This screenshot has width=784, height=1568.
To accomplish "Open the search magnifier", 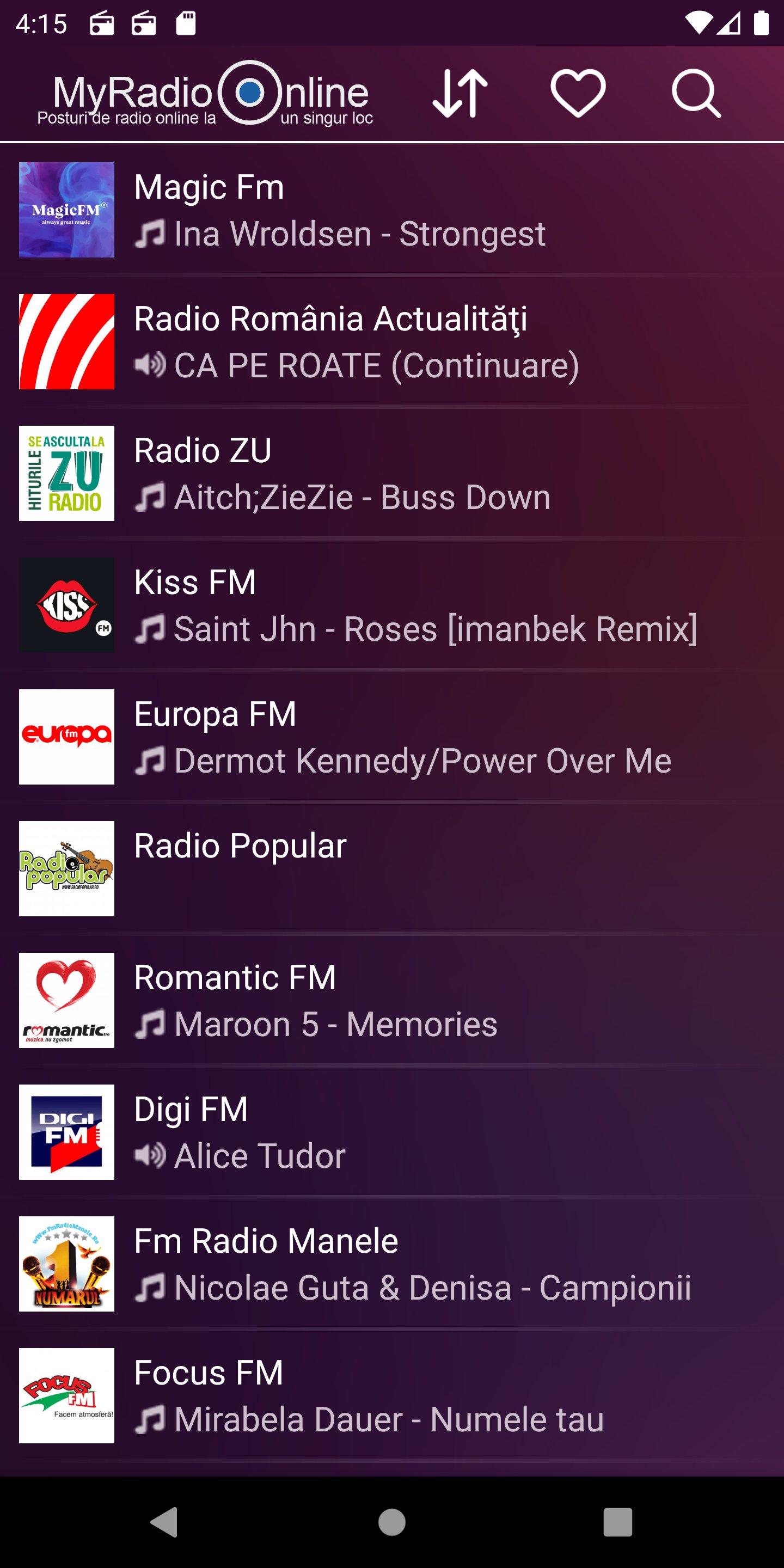I will (696, 93).
